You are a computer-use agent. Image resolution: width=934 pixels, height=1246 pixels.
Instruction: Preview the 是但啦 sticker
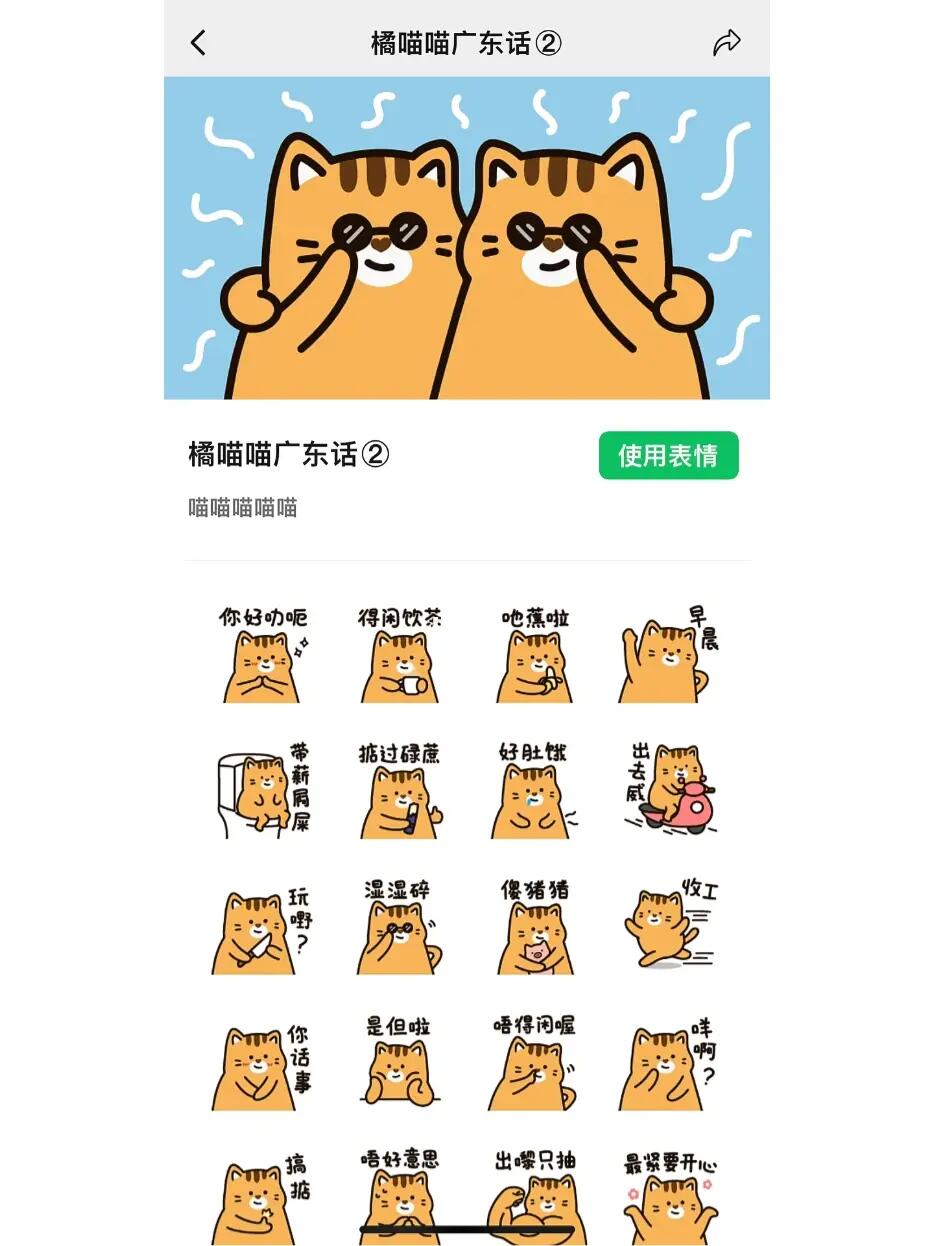coord(400,1062)
